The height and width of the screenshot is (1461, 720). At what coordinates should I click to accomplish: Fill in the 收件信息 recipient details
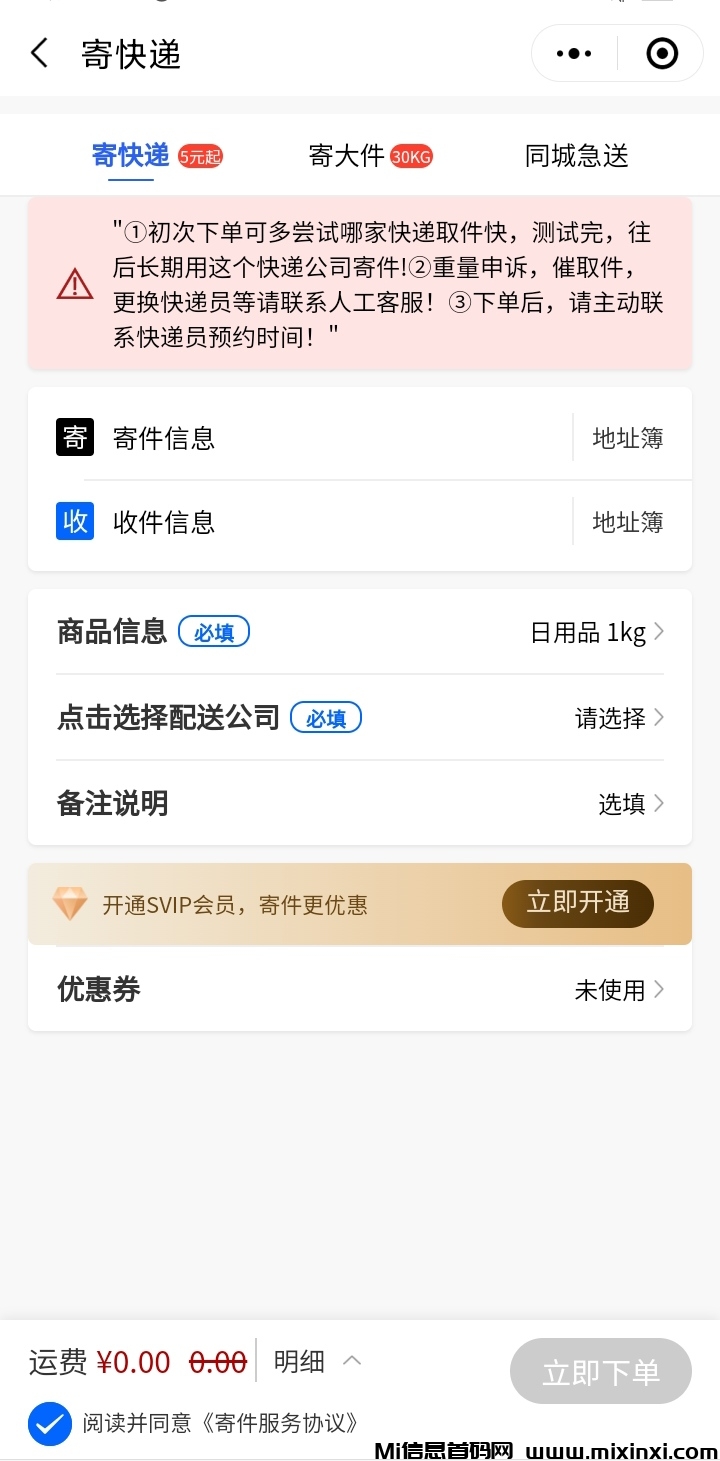(x=300, y=522)
